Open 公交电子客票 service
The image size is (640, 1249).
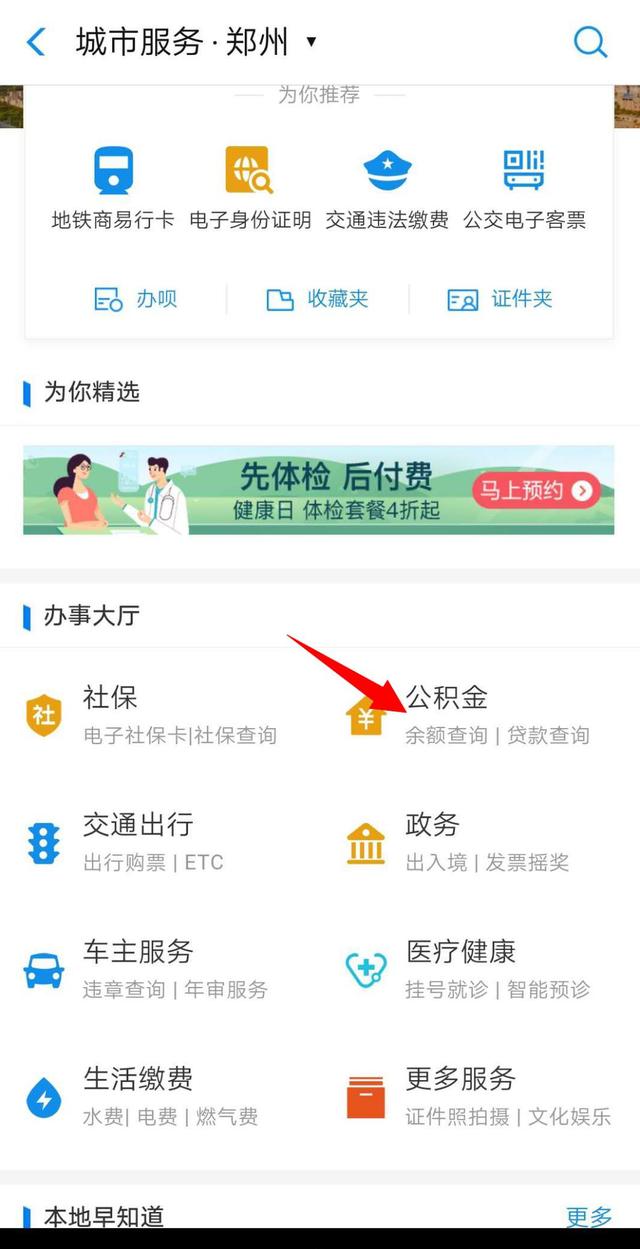524,187
